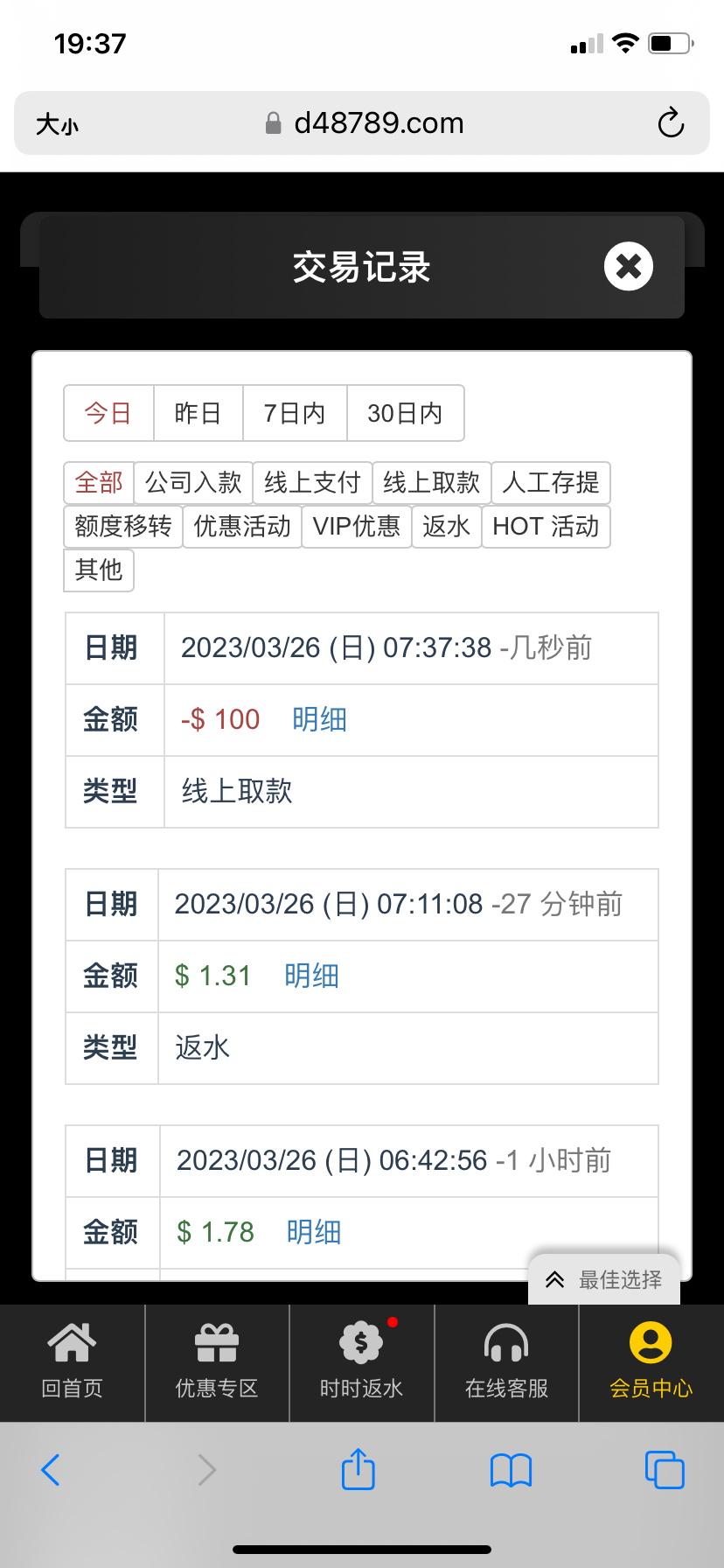This screenshot has width=724, height=1568.
Task: Filter by 优惠活动
Action: [242, 527]
